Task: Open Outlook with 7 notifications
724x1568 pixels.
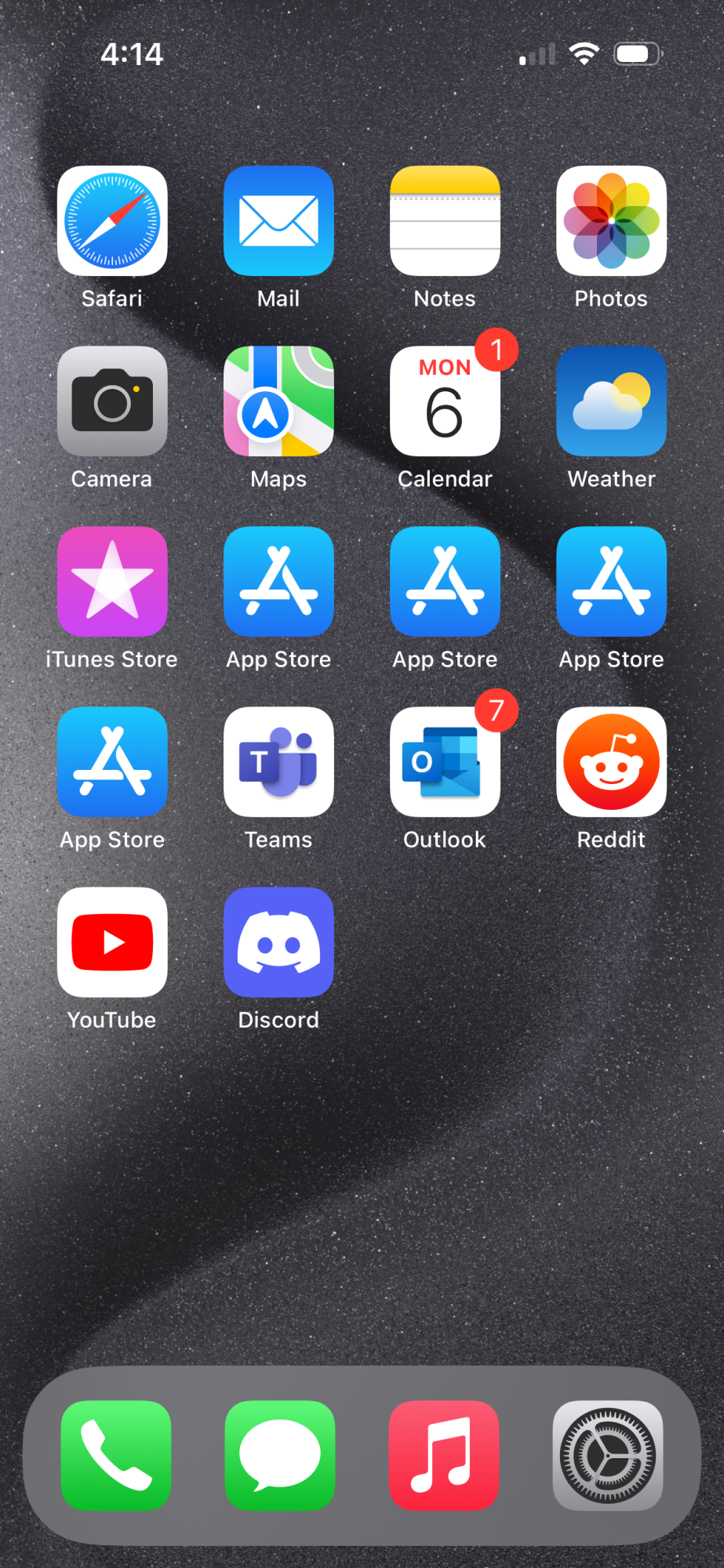Action: coord(445,762)
